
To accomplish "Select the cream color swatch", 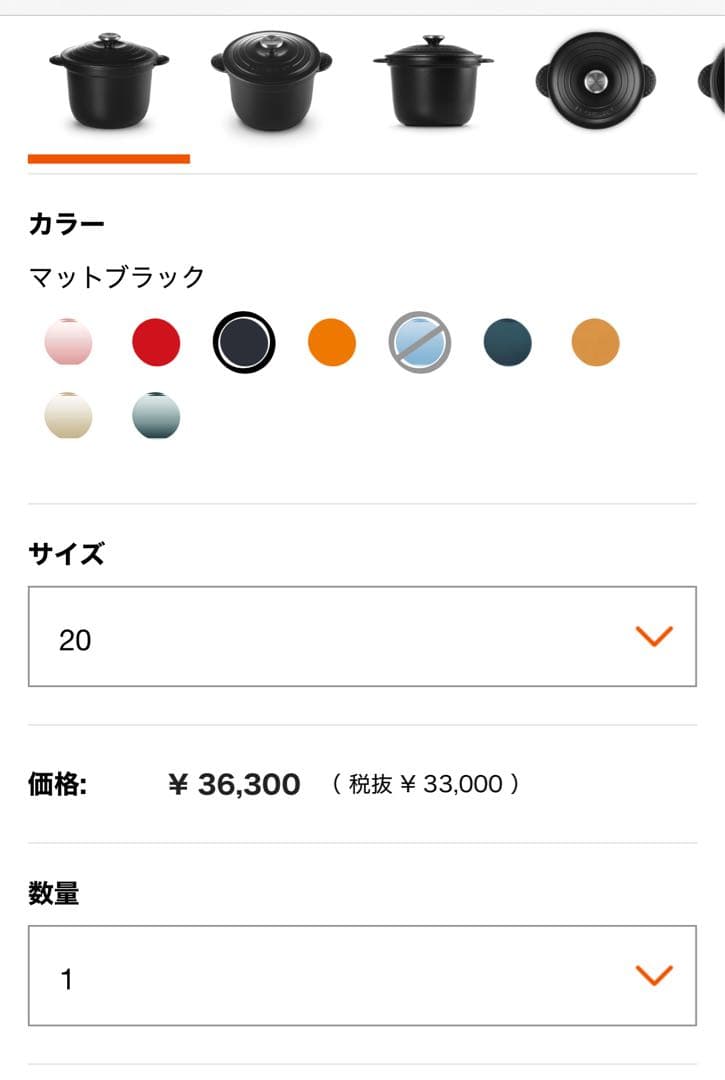I will coord(69,416).
